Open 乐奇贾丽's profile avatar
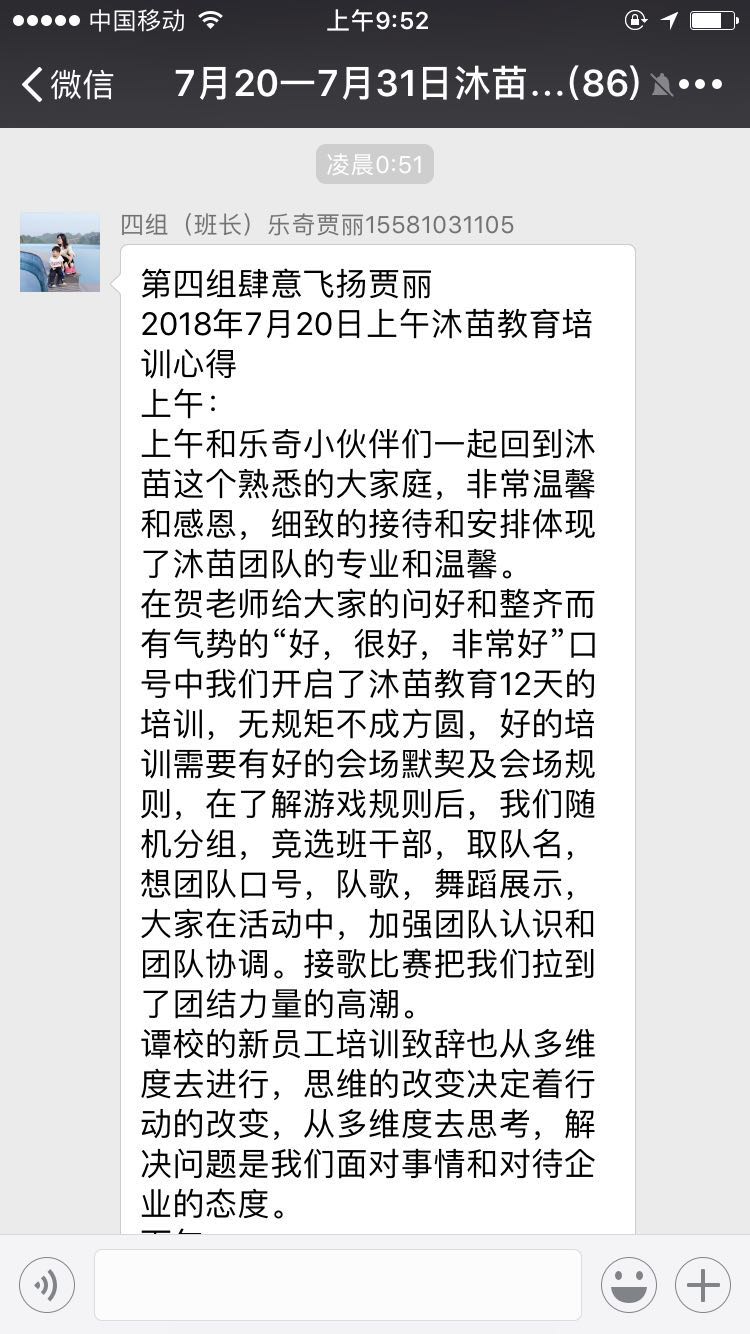Image resolution: width=750 pixels, height=1334 pixels. point(60,252)
